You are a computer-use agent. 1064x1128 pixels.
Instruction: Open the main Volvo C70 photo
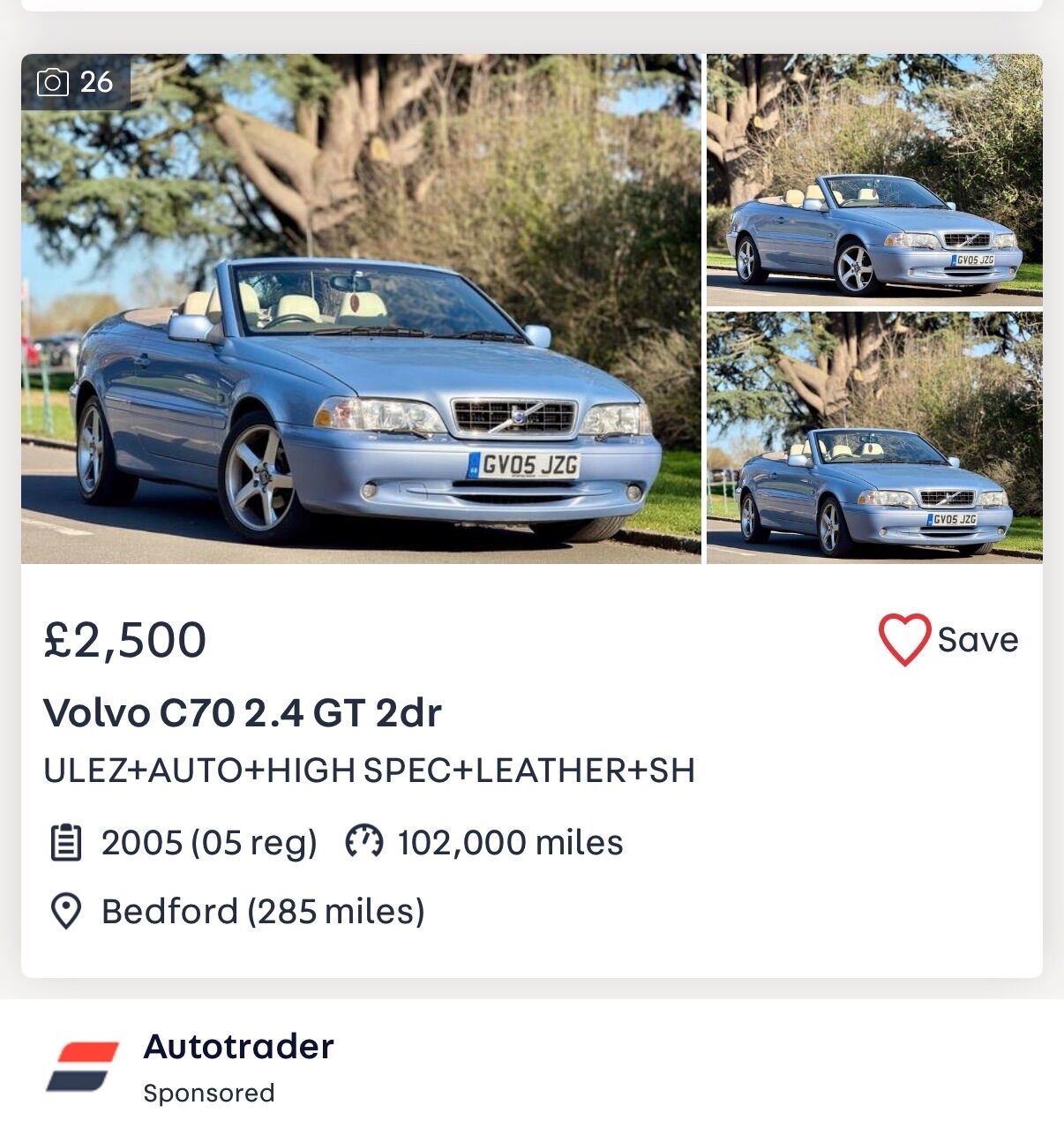click(361, 309)
